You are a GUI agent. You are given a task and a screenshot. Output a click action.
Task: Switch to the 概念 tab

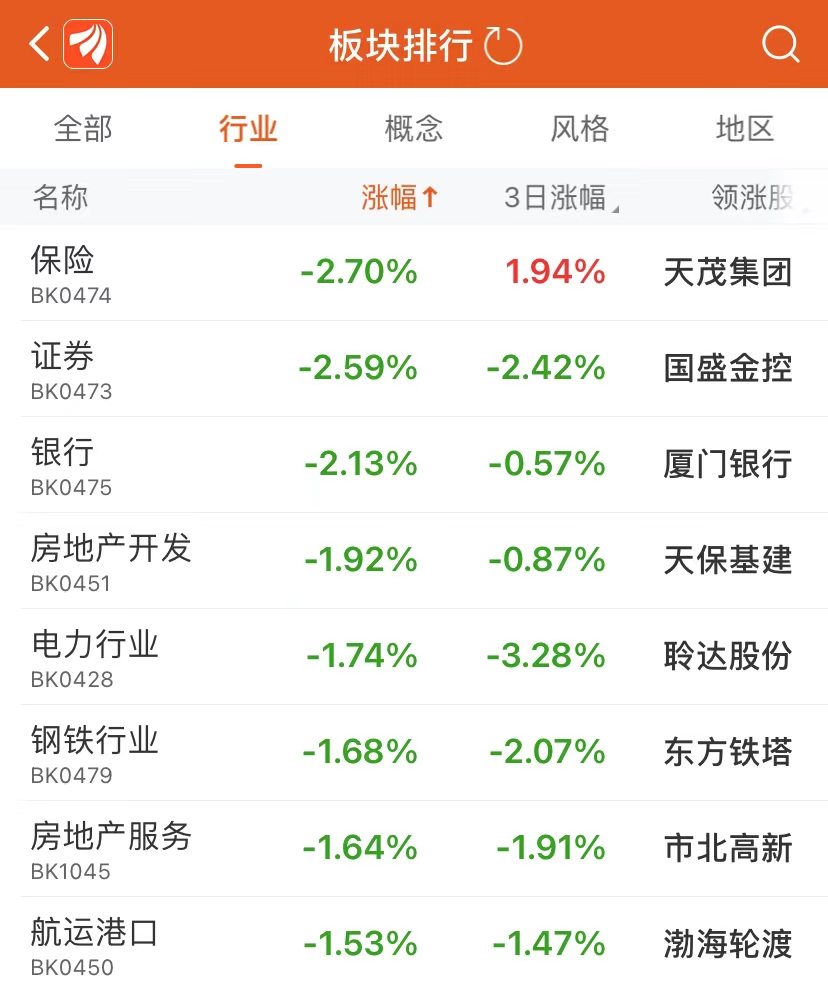coord(414,129)
